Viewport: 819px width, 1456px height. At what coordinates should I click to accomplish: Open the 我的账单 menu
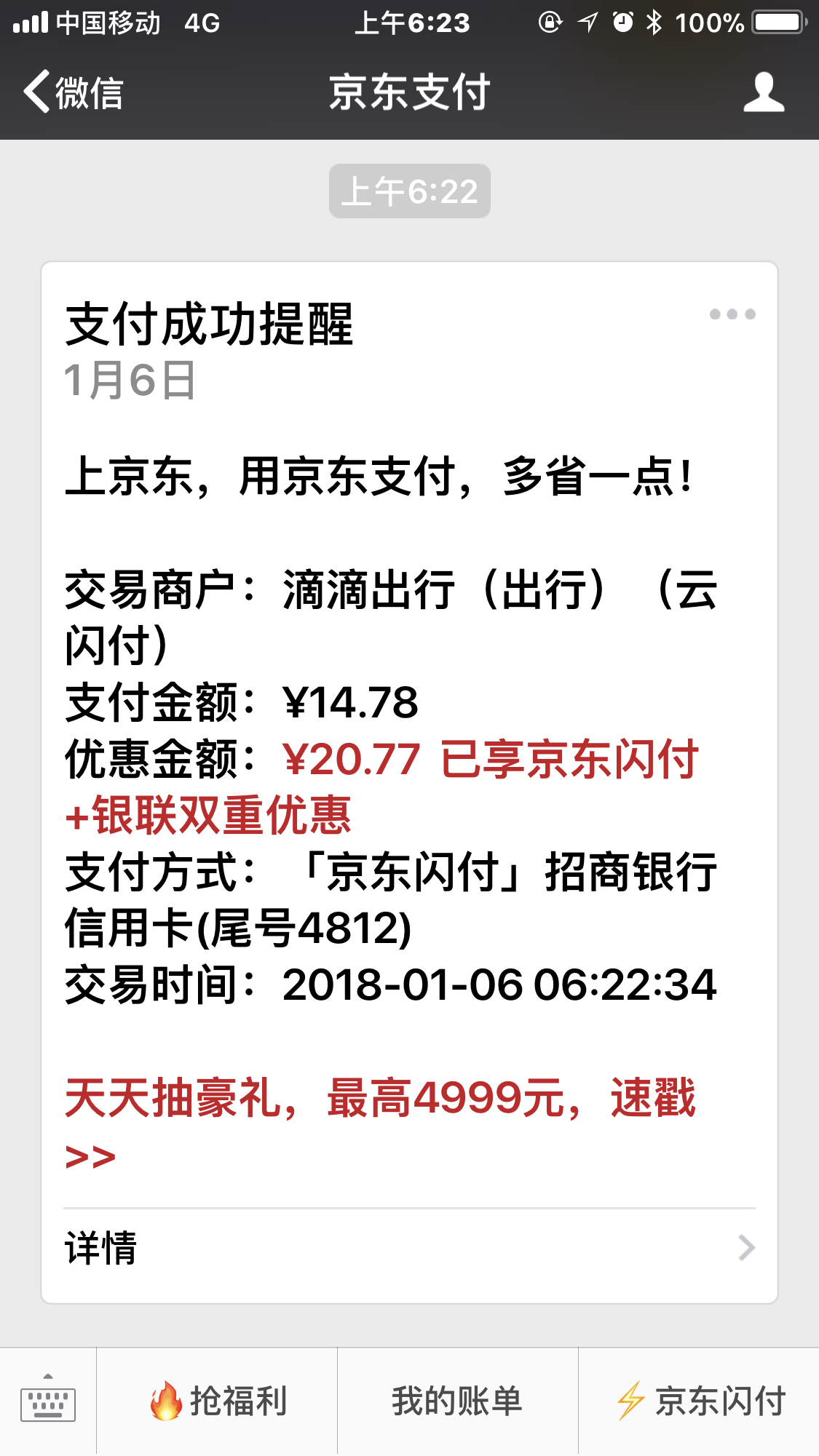457,1402
